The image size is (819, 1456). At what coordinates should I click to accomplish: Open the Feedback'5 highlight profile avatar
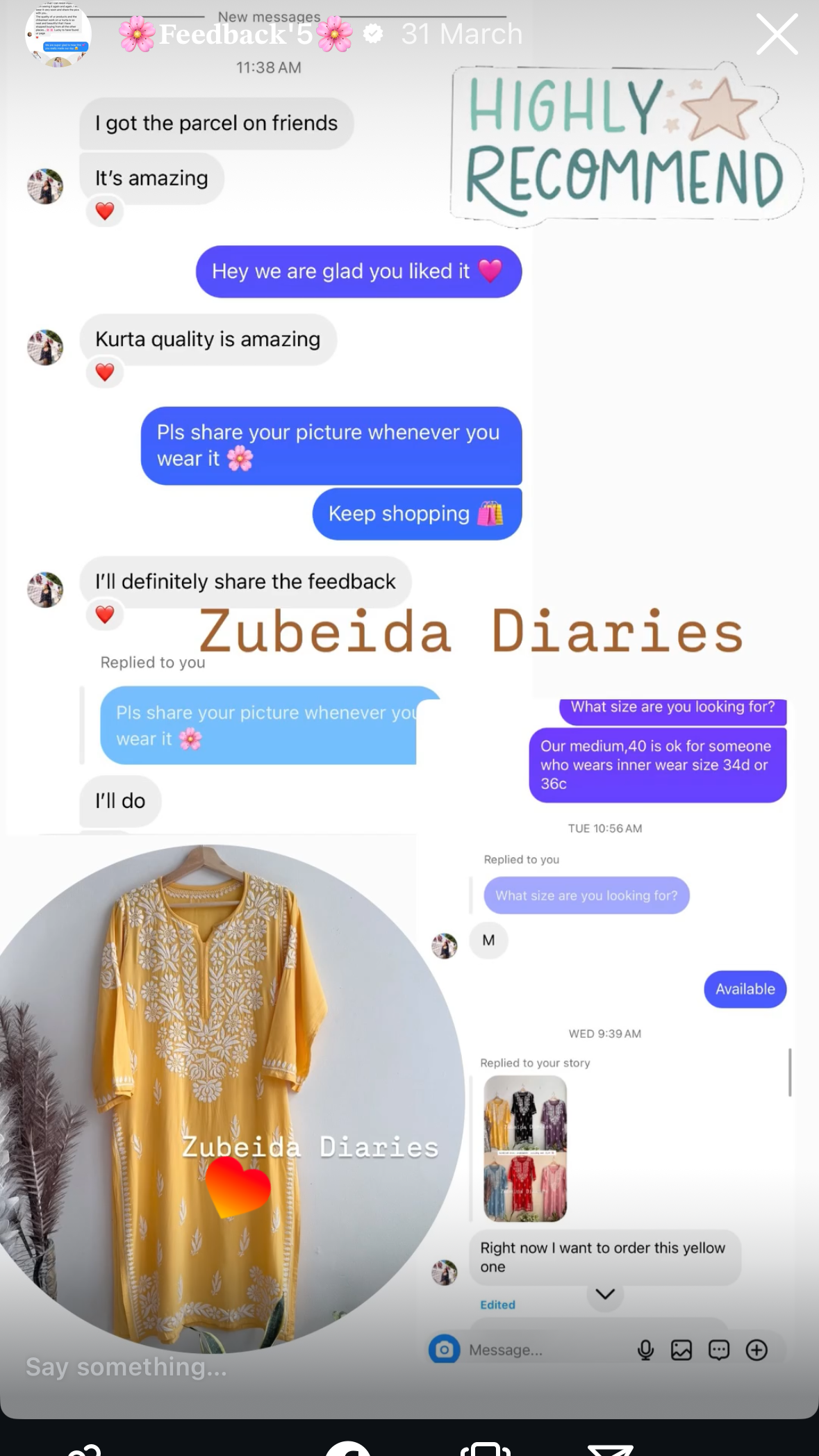click(x=58, y=35)
